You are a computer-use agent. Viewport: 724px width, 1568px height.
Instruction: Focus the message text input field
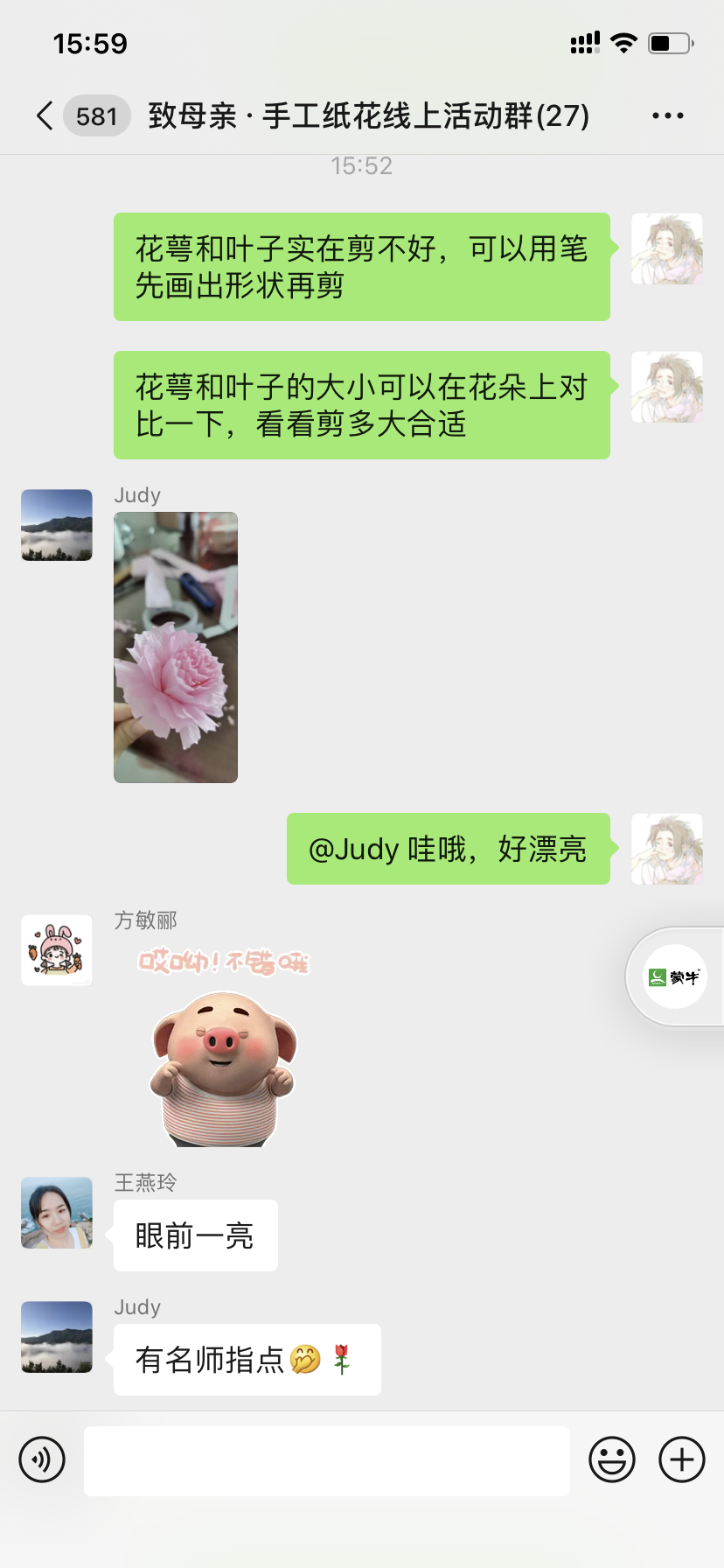tap(326, 1460)
